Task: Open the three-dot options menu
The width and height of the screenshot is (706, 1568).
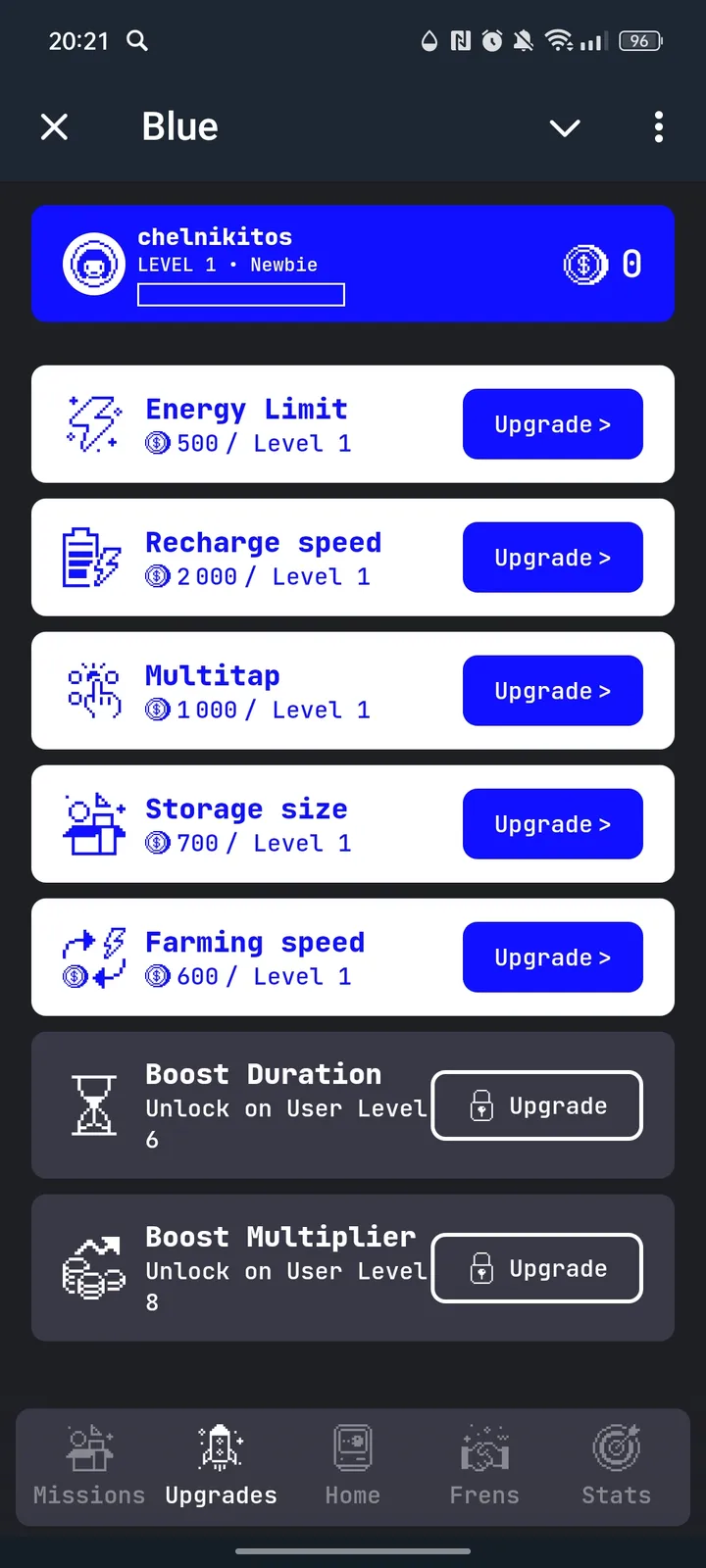Action: click(658, 127)
